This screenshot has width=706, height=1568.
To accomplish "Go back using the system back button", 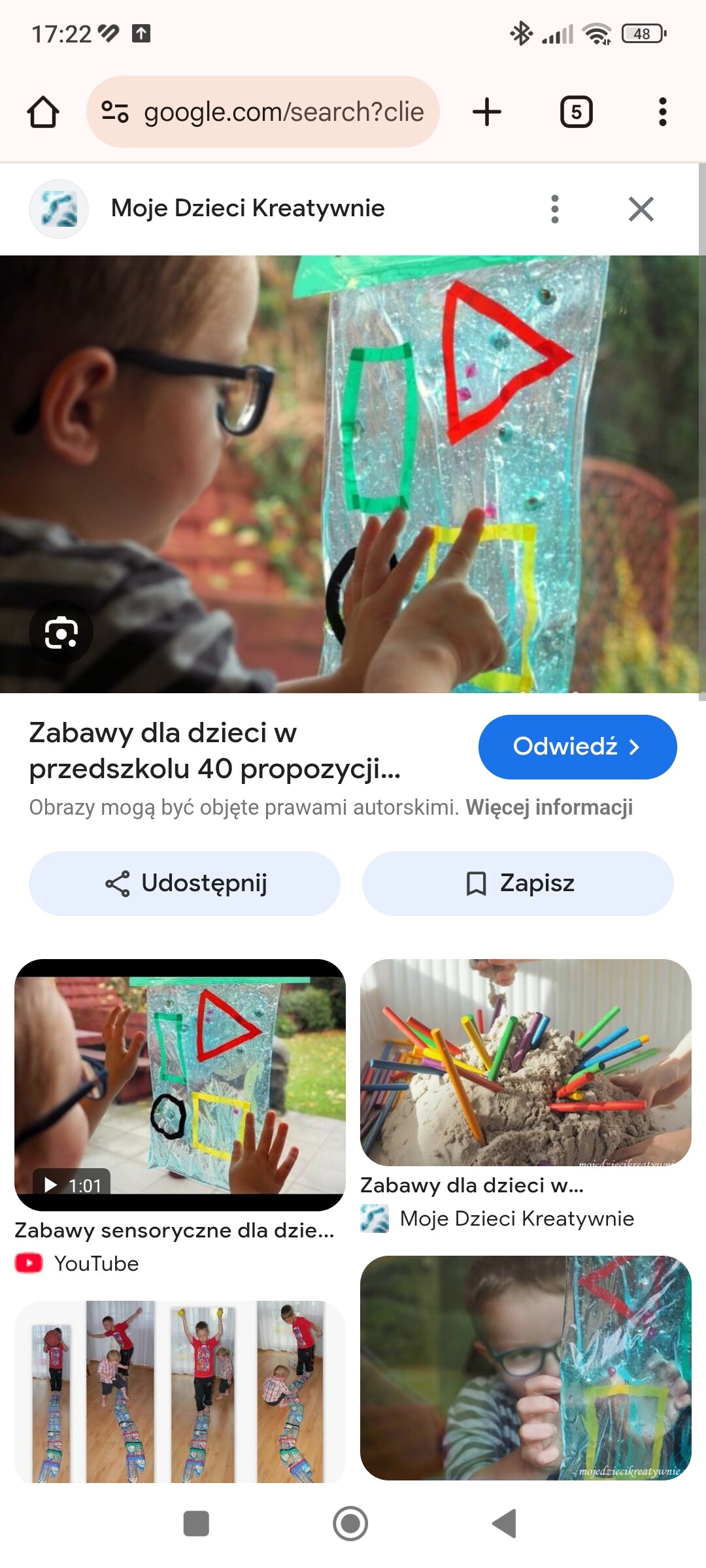I will click(505, 1524).
